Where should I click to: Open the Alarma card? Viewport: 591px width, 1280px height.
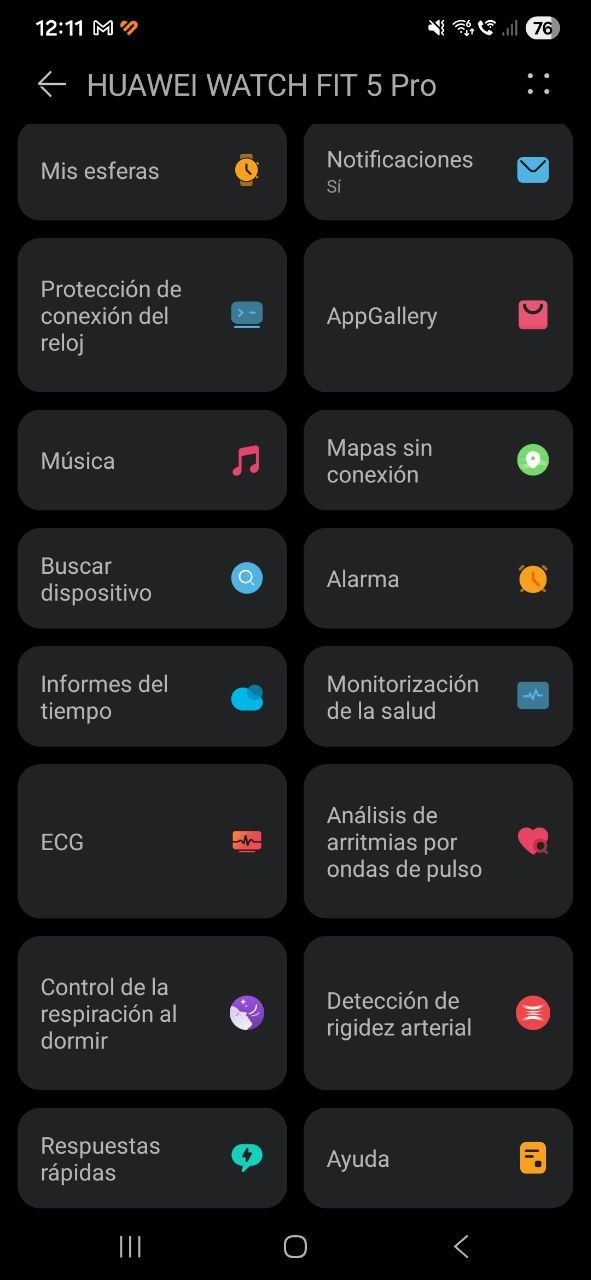pos(438,578)
